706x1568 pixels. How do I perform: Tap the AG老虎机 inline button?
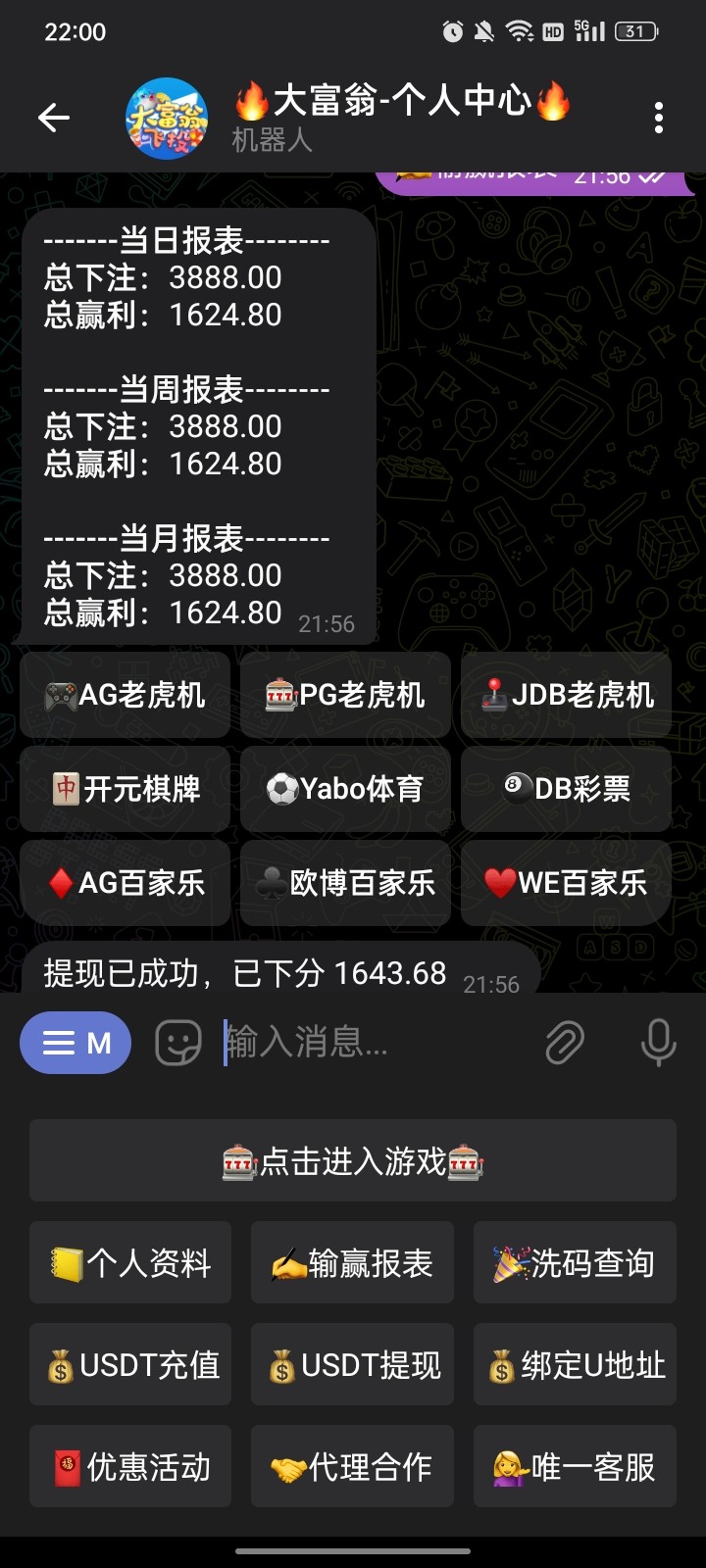(x=126, y=695)
